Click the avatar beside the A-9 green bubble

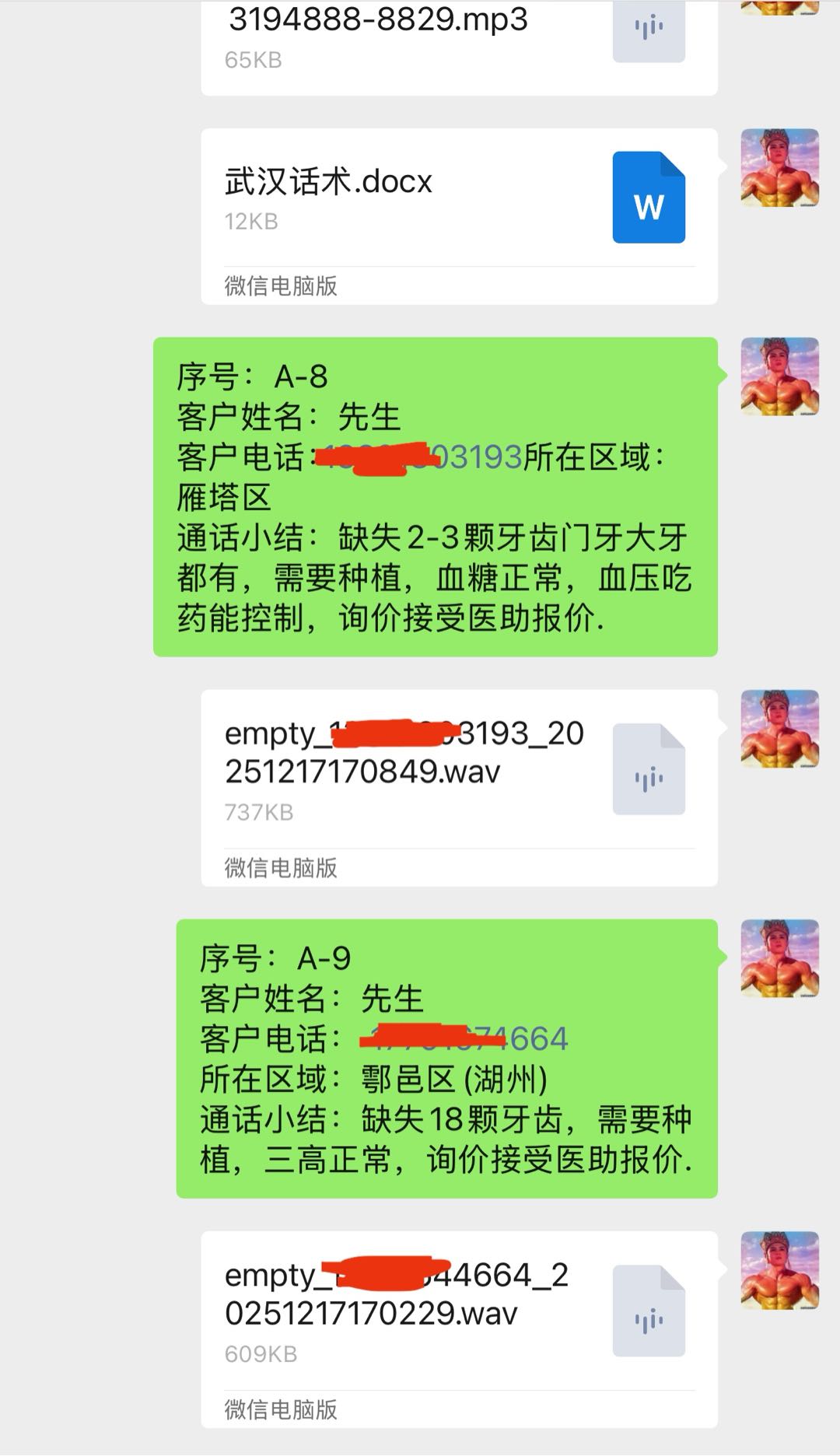click(779, 958)
